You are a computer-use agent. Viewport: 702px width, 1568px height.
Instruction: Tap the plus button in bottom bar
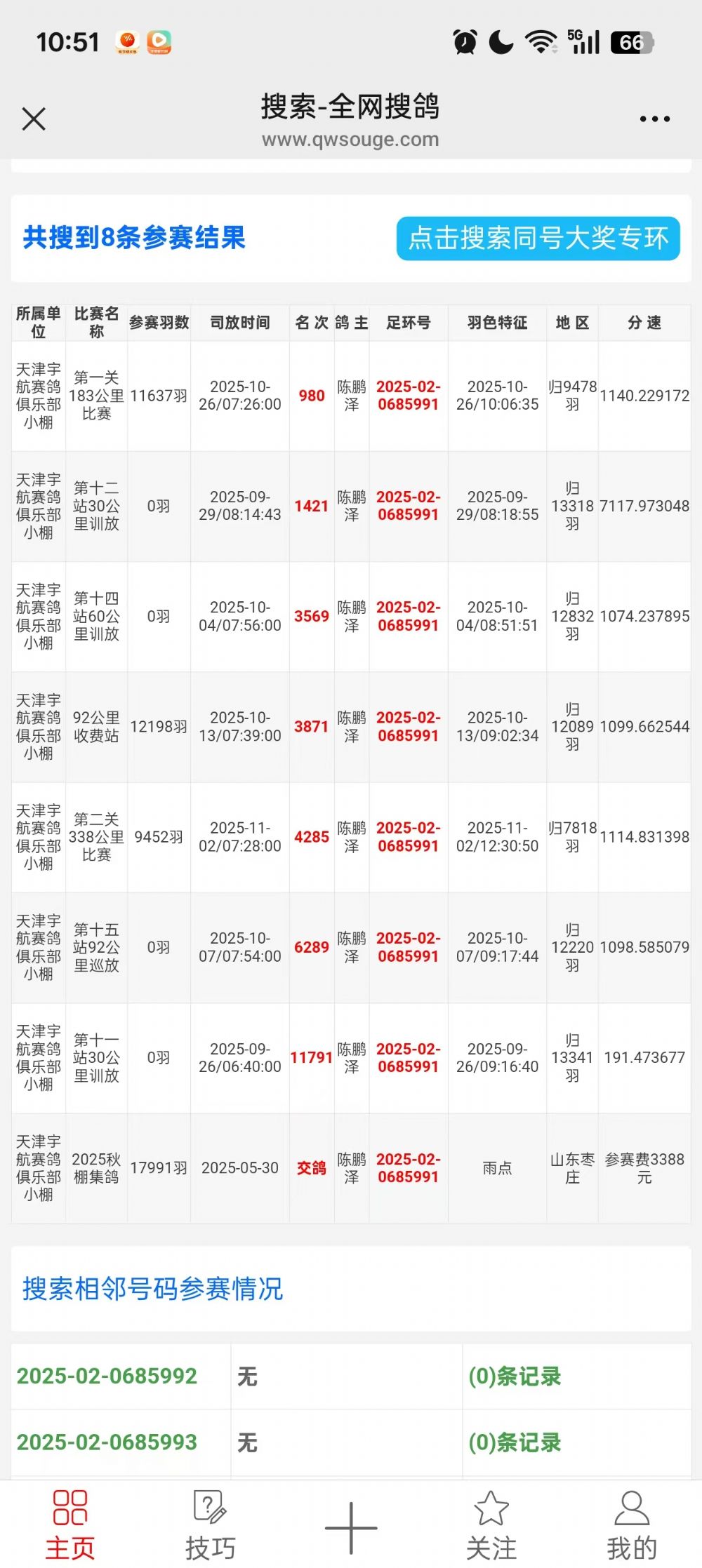[x=351, y=1527]
